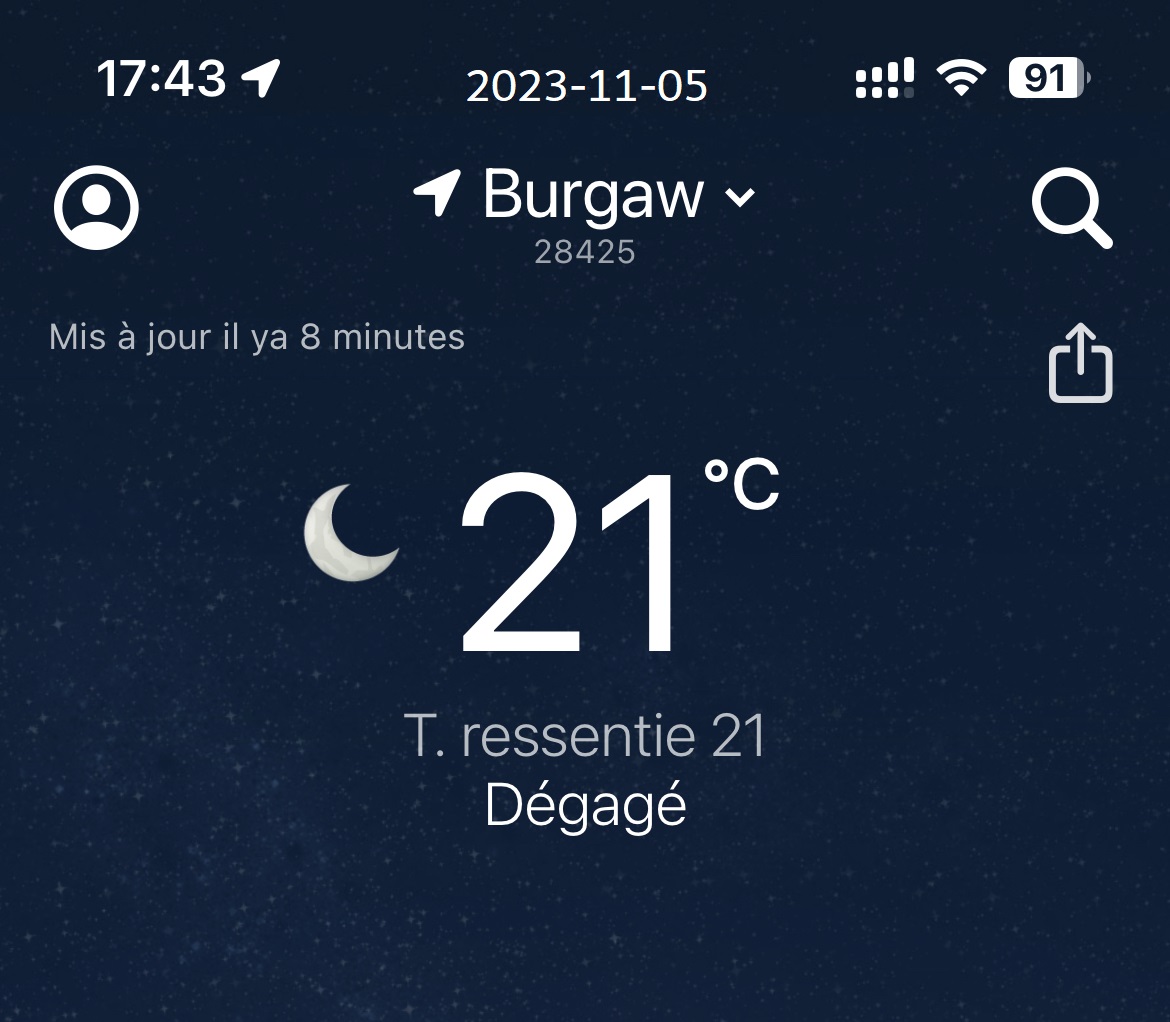
Task: Share the current weather conditions
Action: (x=1080, y=363)
